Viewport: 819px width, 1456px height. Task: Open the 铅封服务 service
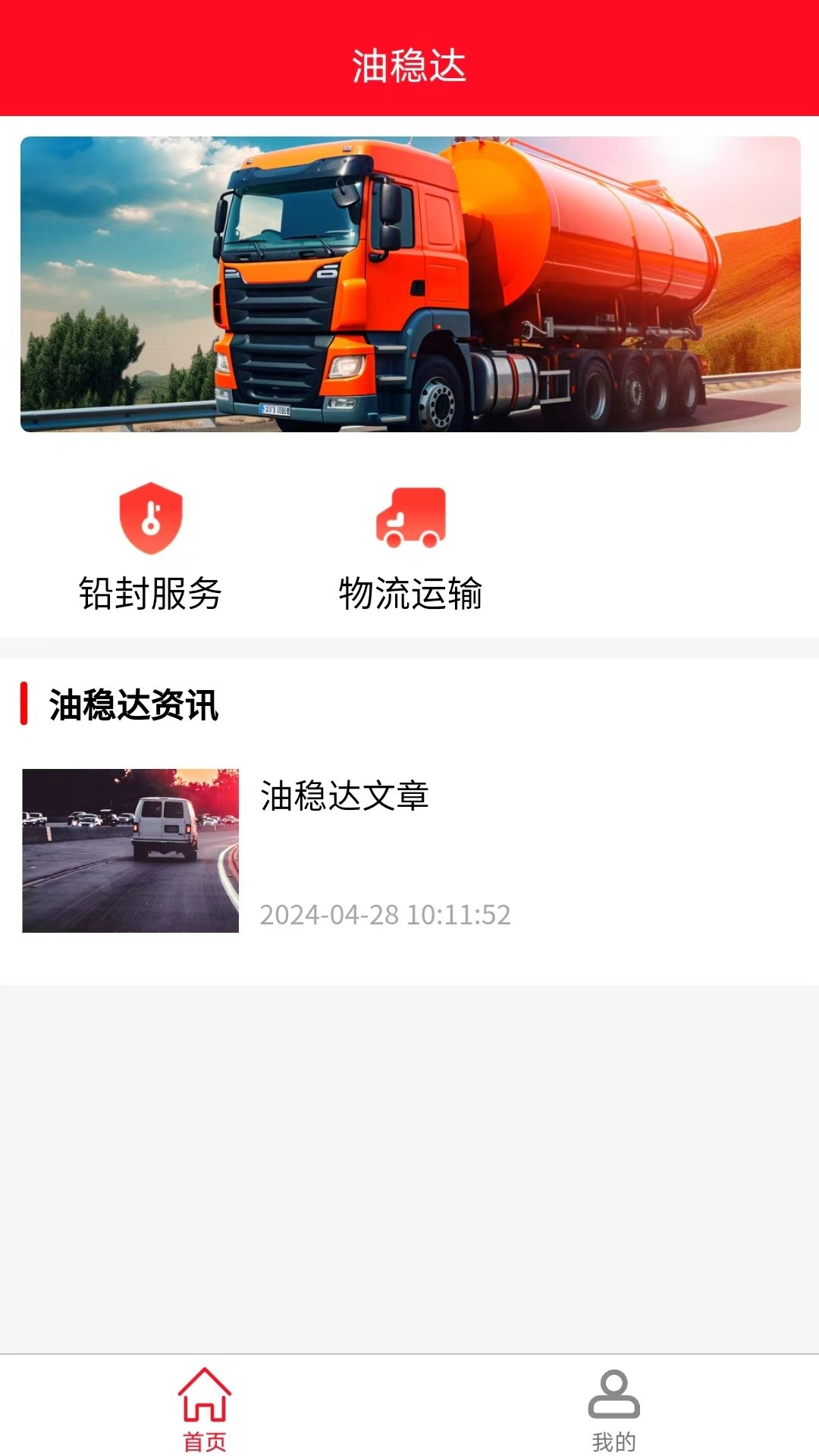[150, 546]
